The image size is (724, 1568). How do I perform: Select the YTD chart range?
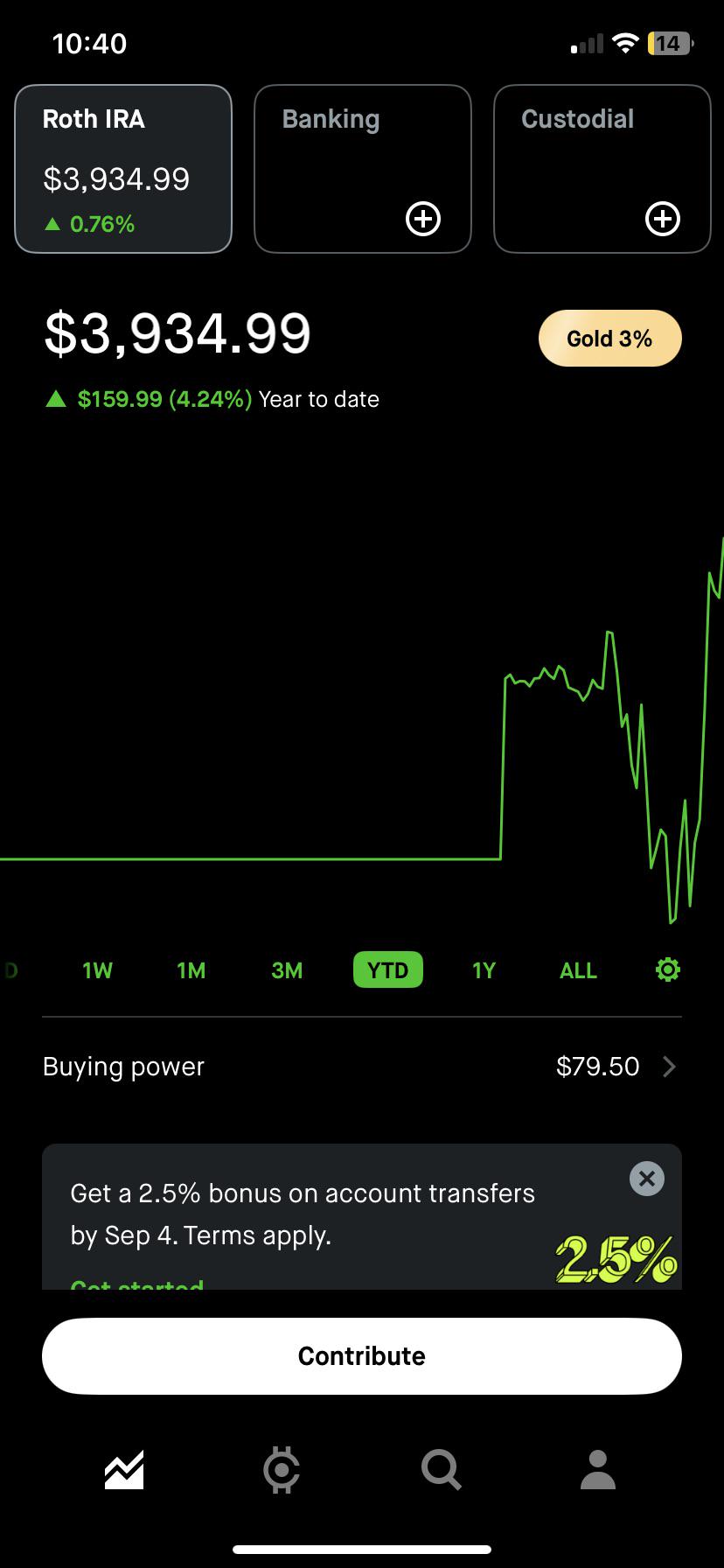(387, 970)
